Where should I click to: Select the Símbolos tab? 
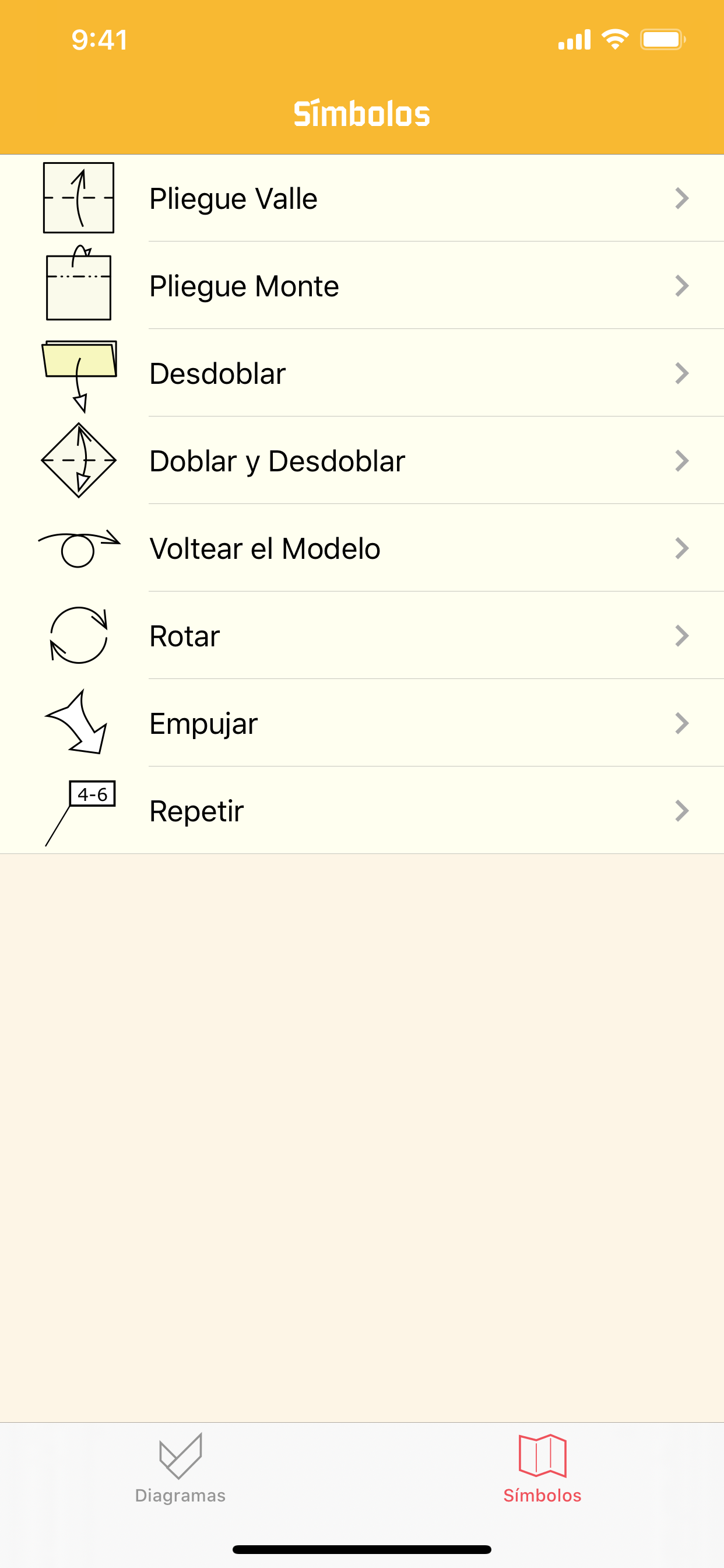[x=542, y=1468]
